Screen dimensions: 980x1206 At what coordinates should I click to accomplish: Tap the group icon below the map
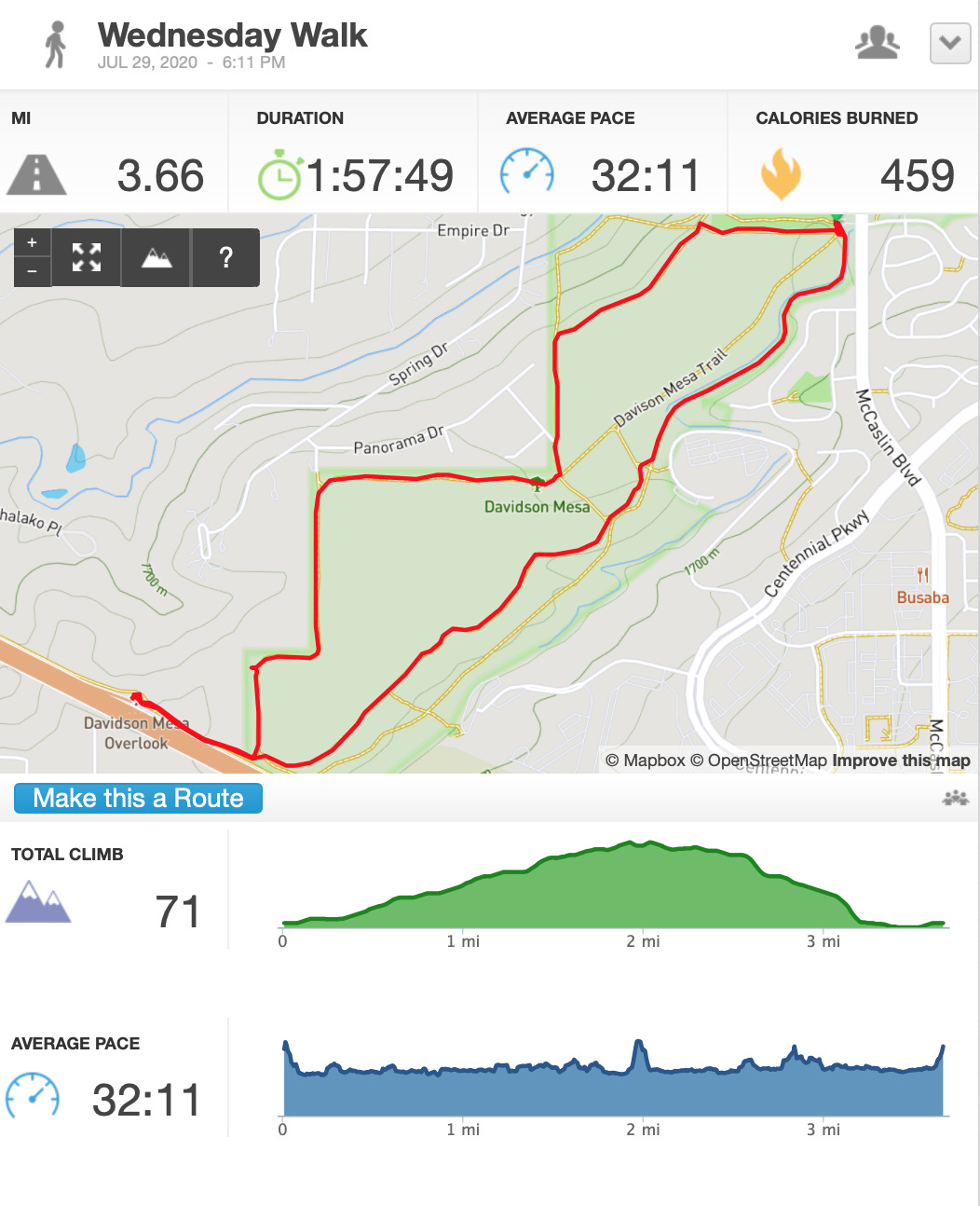(956, 798)
